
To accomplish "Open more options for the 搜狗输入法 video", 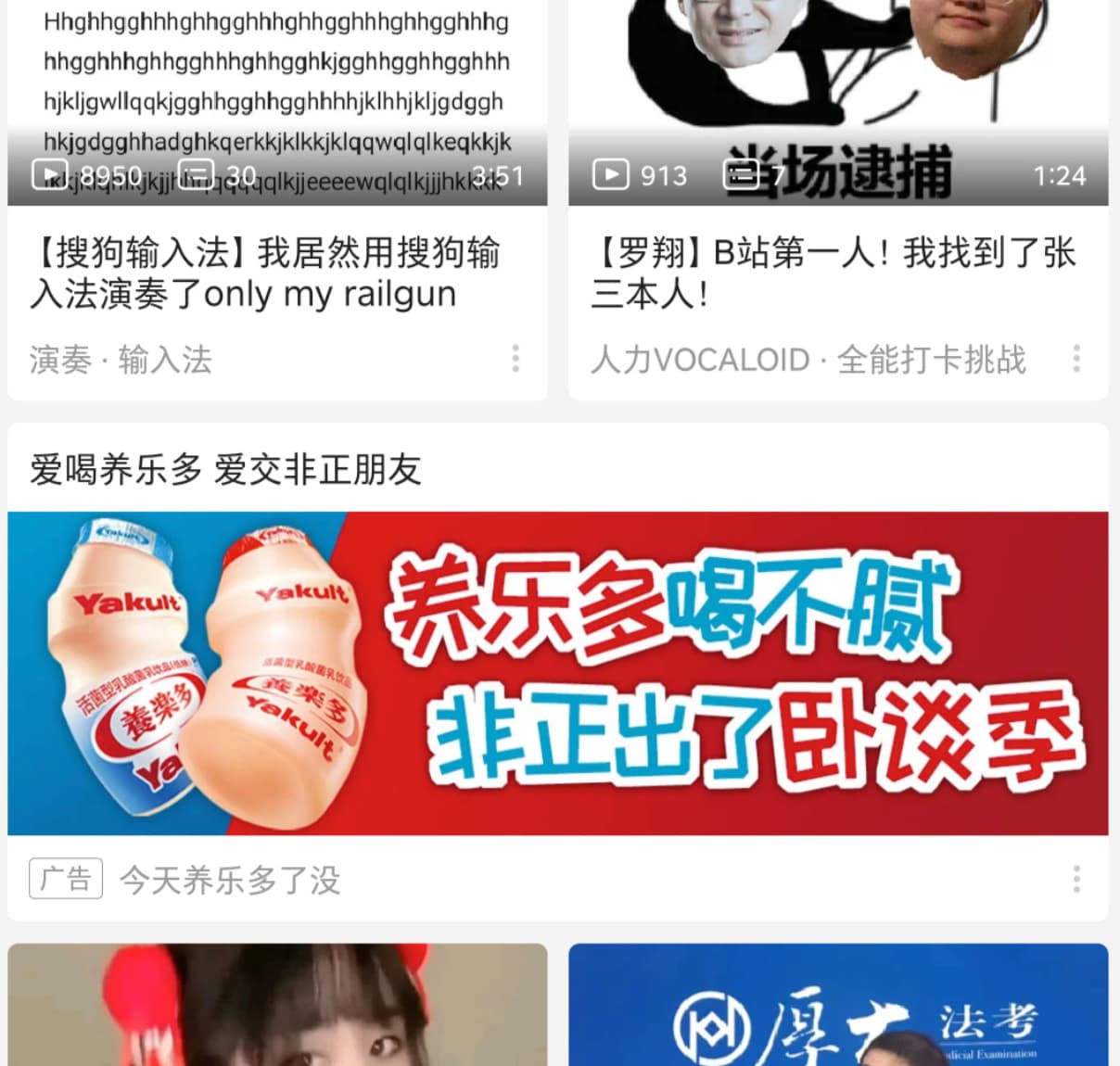I will pos(515,359).
